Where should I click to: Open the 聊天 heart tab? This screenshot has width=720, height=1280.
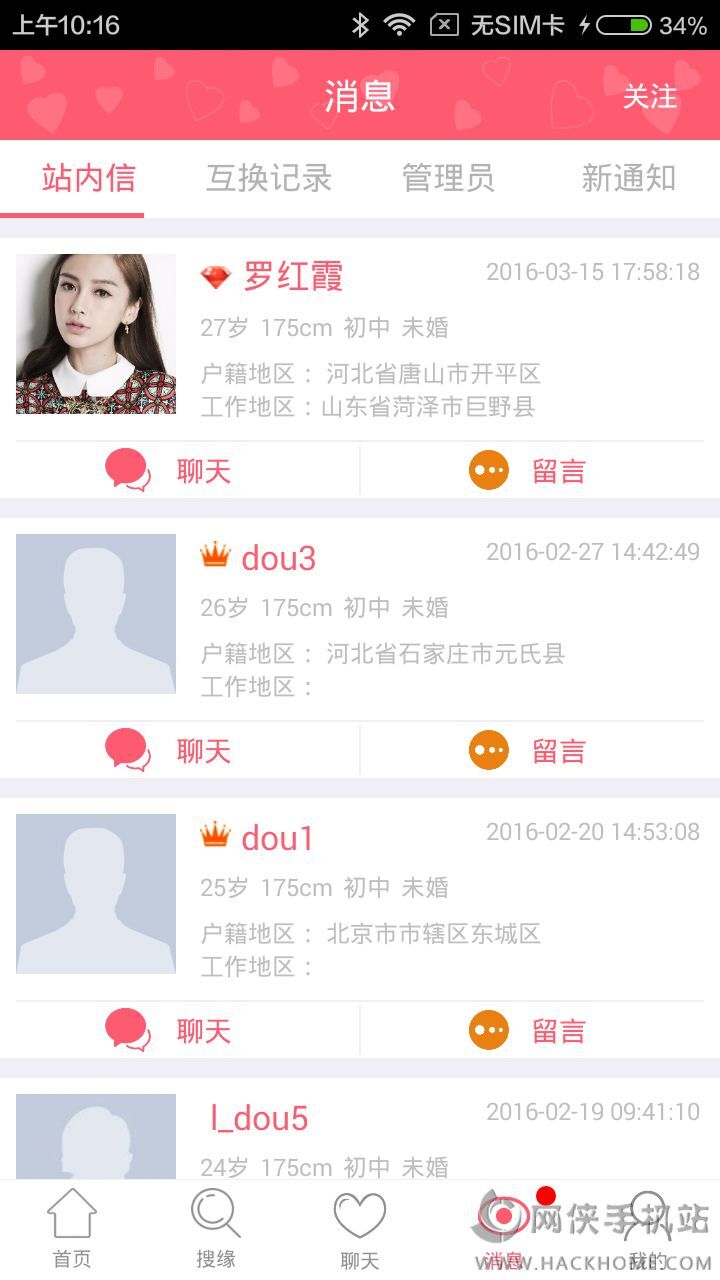360,1230
